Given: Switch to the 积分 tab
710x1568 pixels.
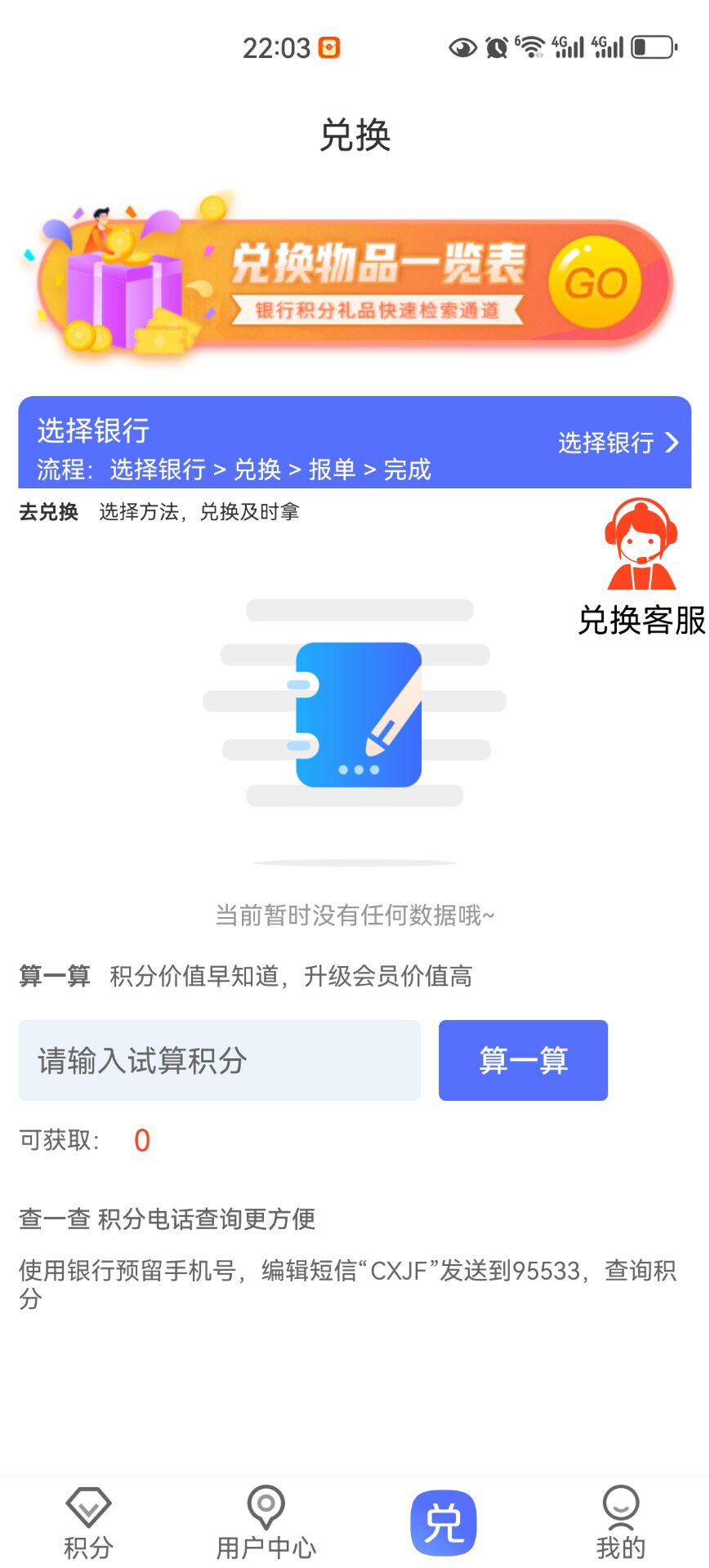Looking at the screenshot, I should [88, 1524].
